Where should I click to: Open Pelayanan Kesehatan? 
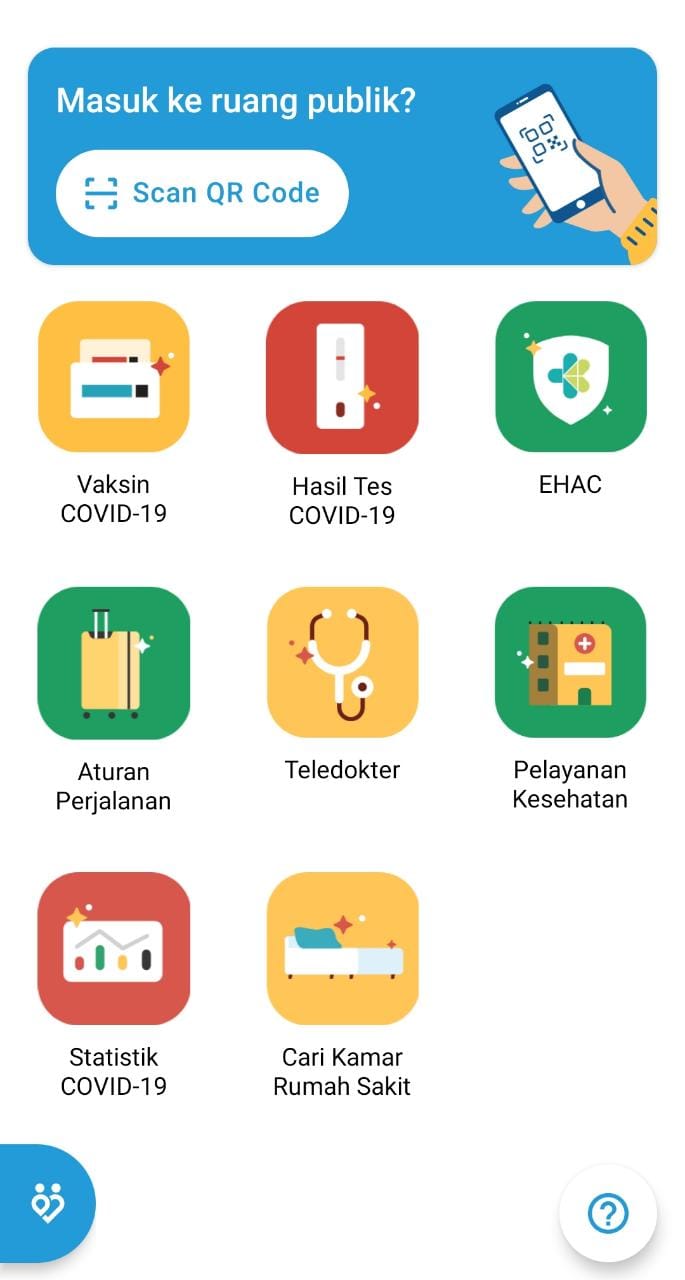coord(570,662)
